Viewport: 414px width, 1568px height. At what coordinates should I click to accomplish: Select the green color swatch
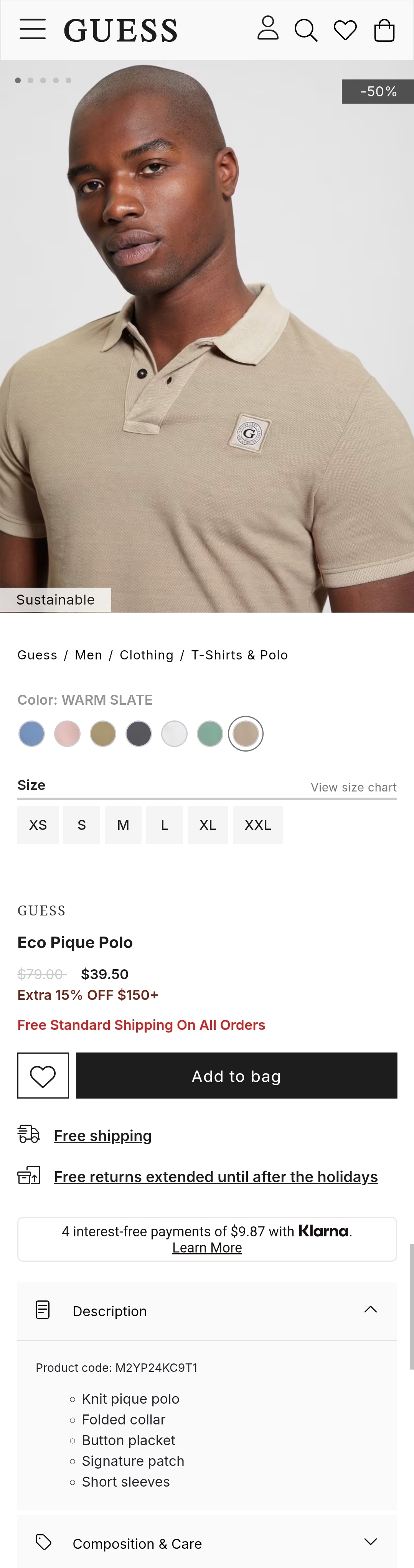coord(210,734)
